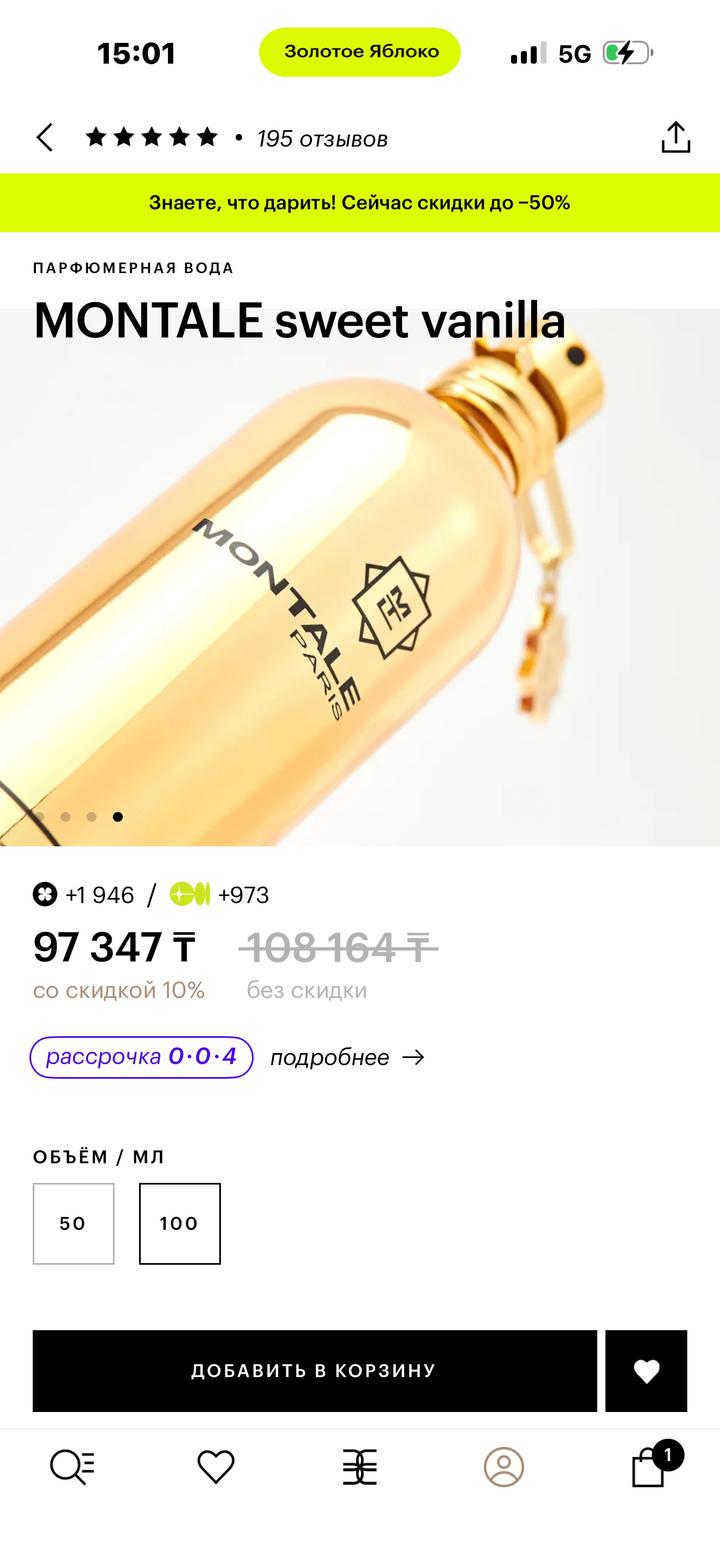Viewport: 720px width, 1564px height.
Task: Switch to the favorites tab
Action: 215,1467
